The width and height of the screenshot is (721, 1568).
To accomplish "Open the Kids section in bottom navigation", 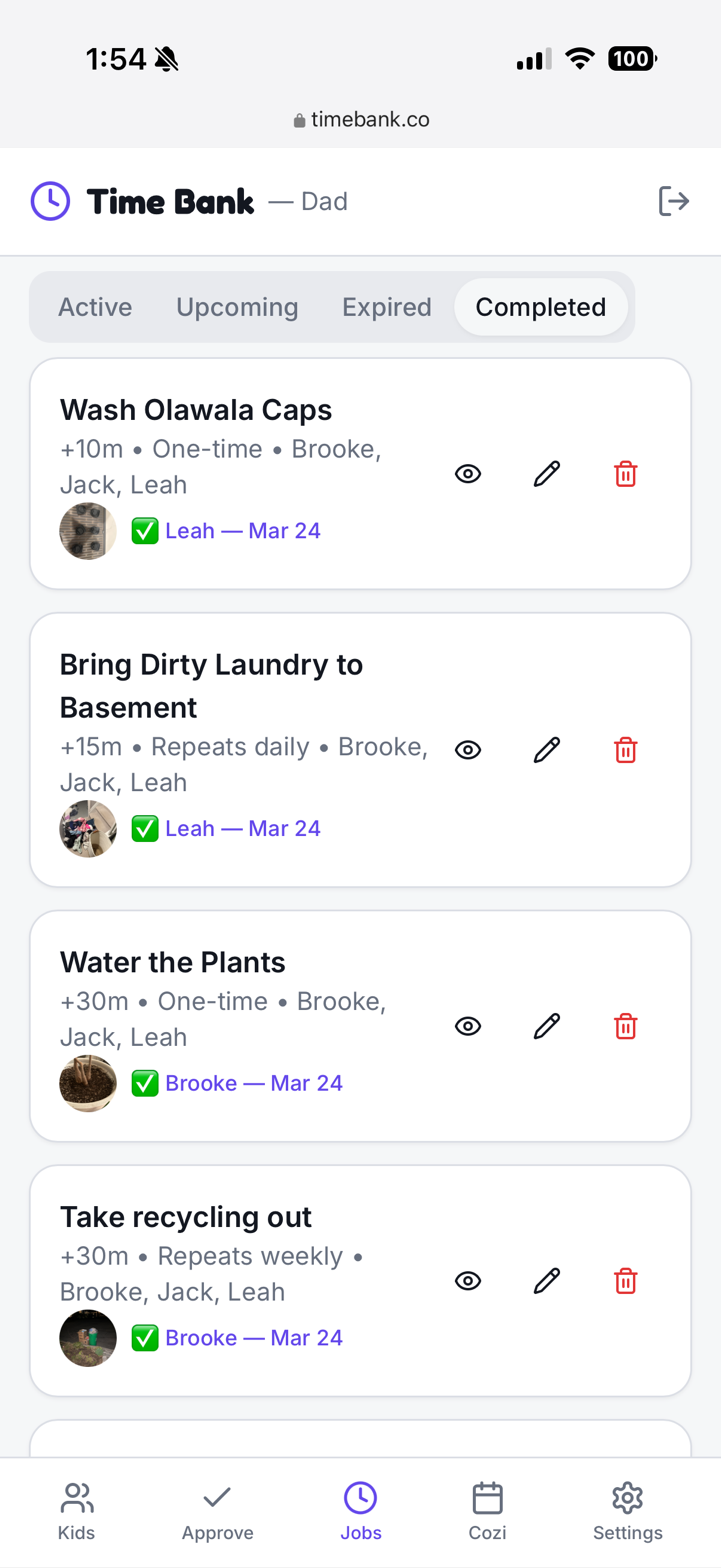I will point(76,1510).
